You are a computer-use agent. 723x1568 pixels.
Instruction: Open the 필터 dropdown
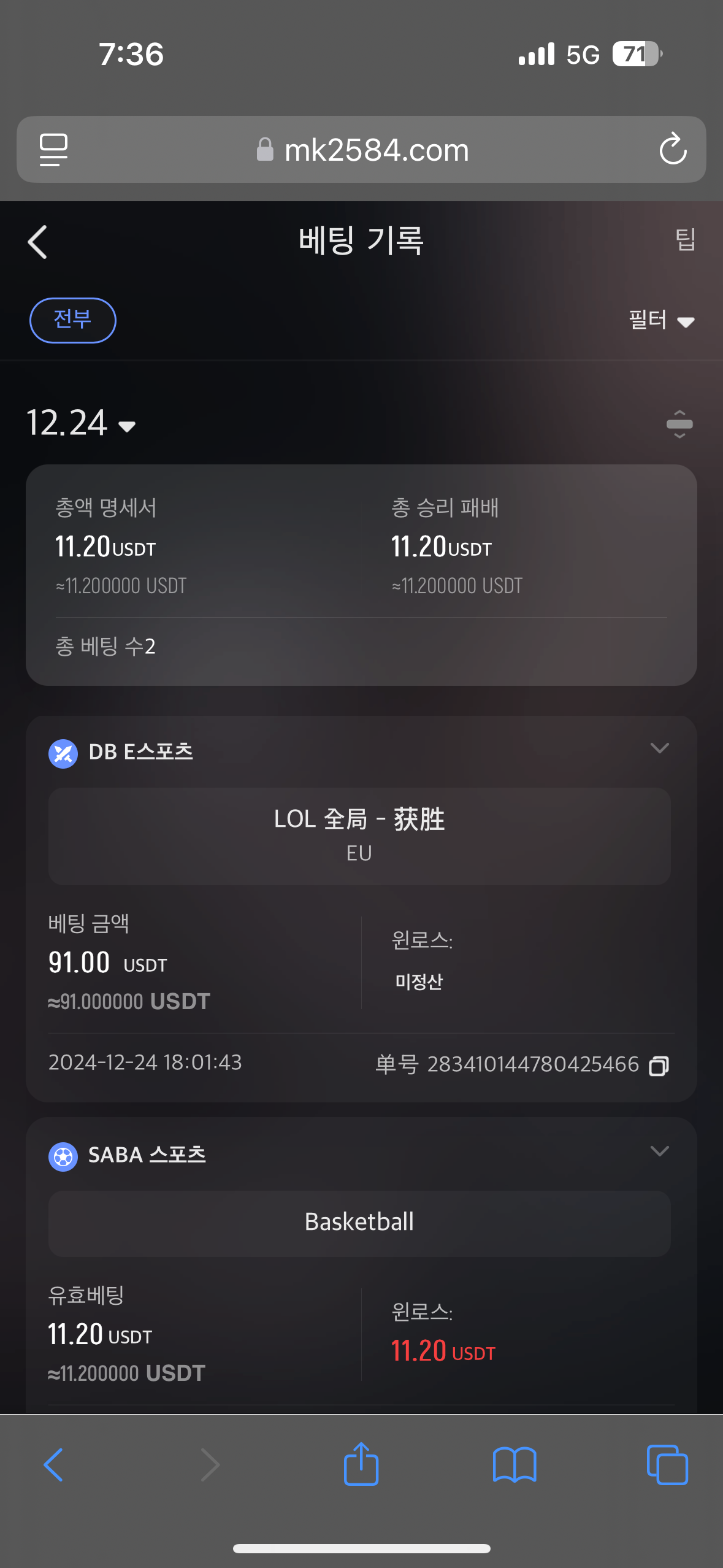point(661,320)
